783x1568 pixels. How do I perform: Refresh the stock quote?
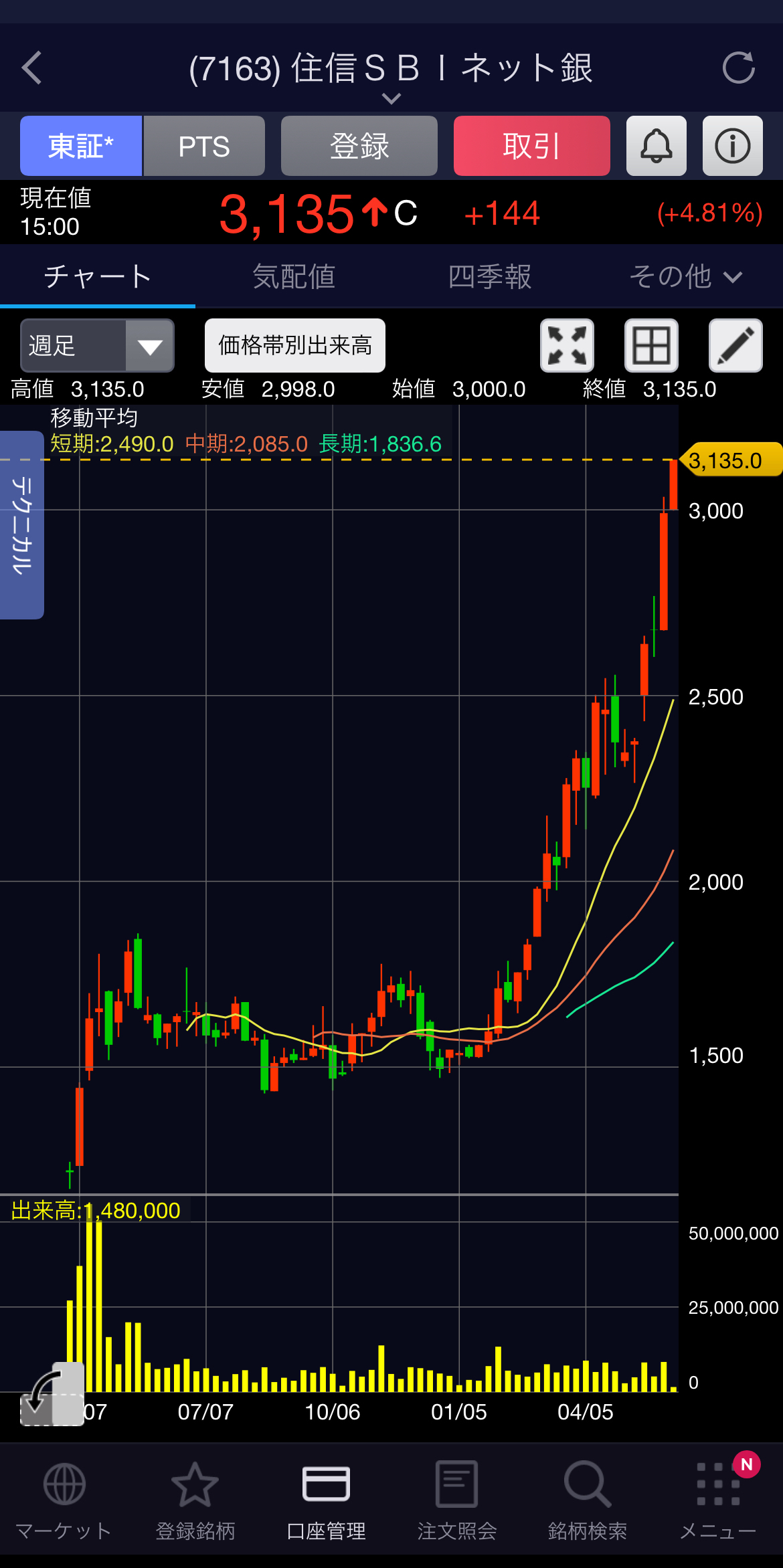click(738, 68)
